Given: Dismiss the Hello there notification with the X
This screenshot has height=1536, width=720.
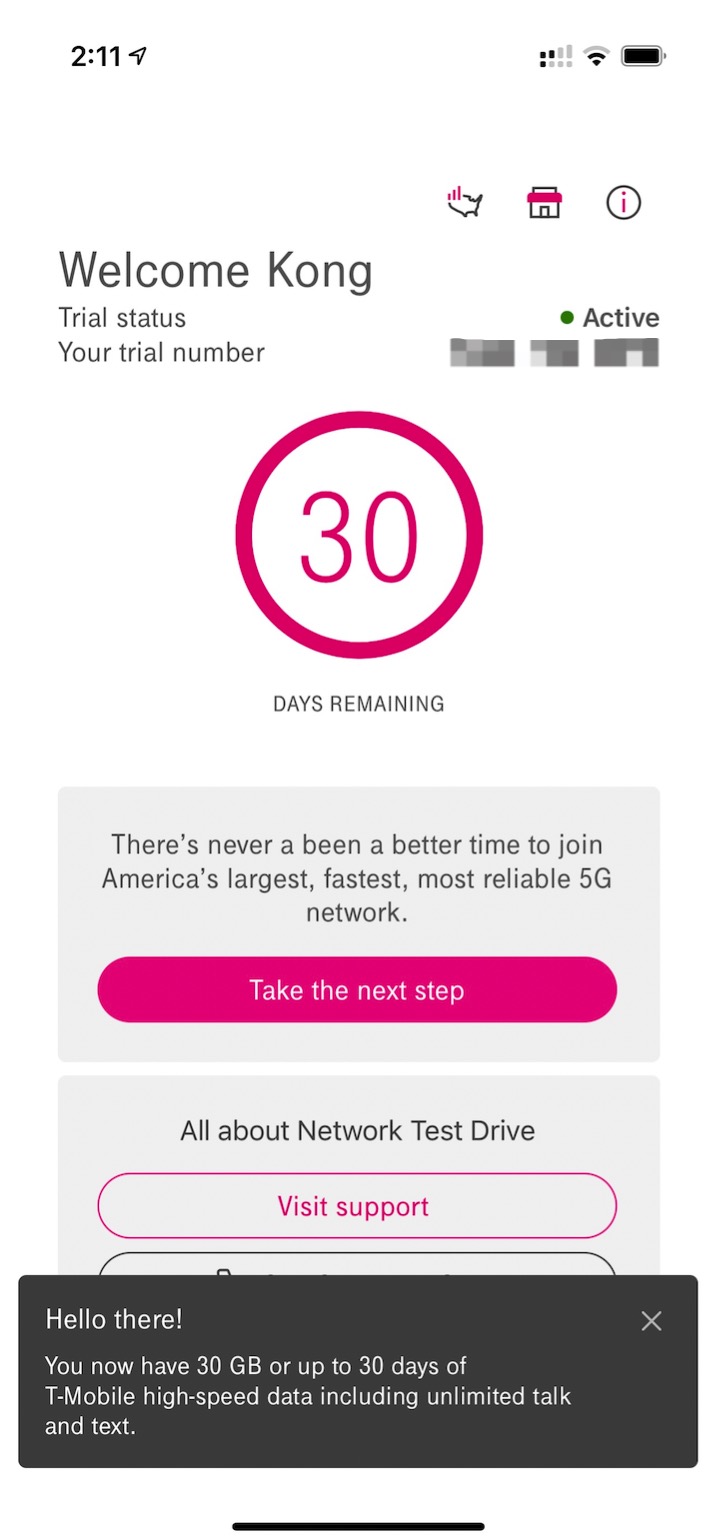Looking at the screenshot, I should point(651,1320).
